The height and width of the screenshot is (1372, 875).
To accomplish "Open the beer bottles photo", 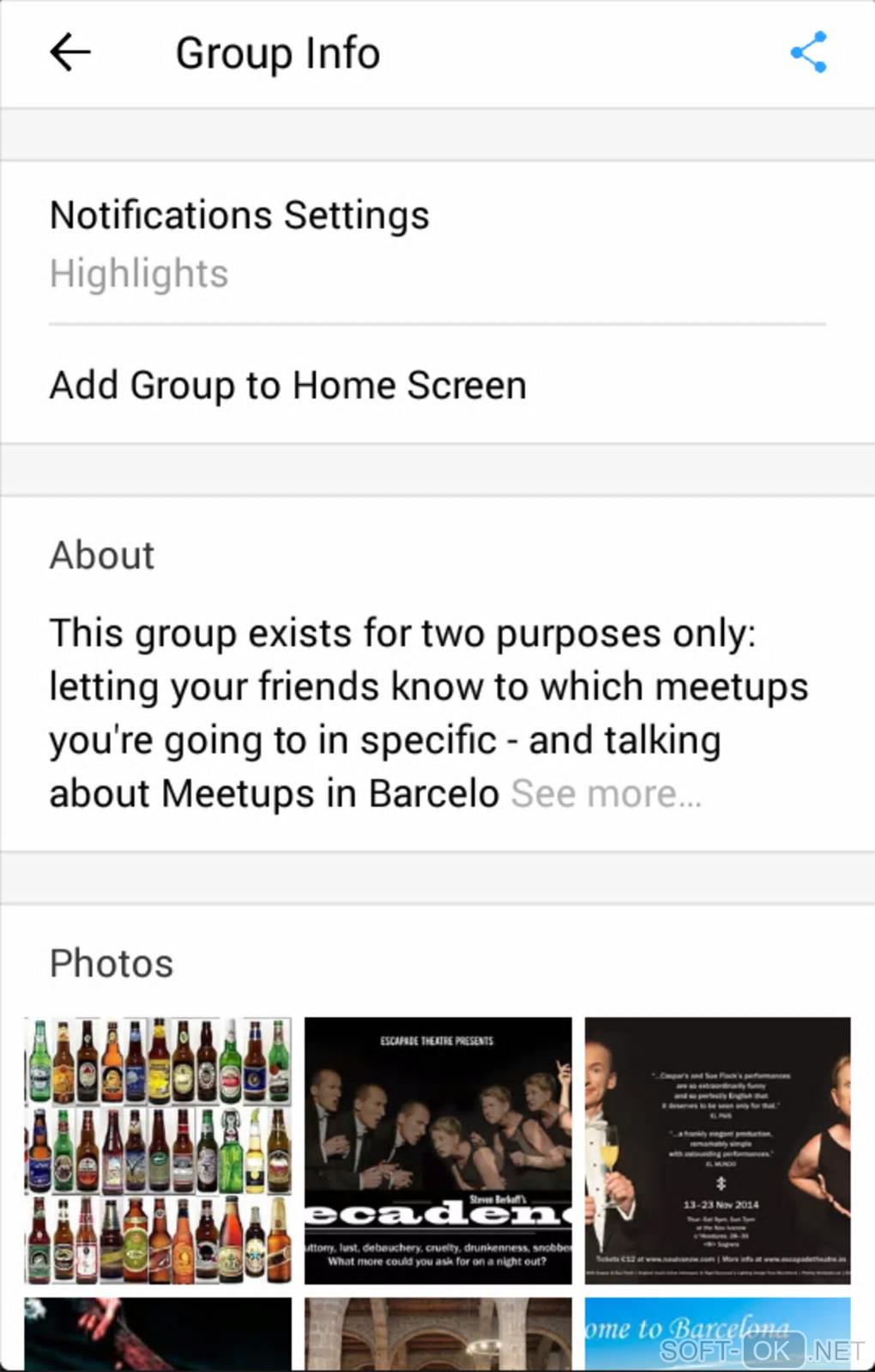I will click(158, 1150).
